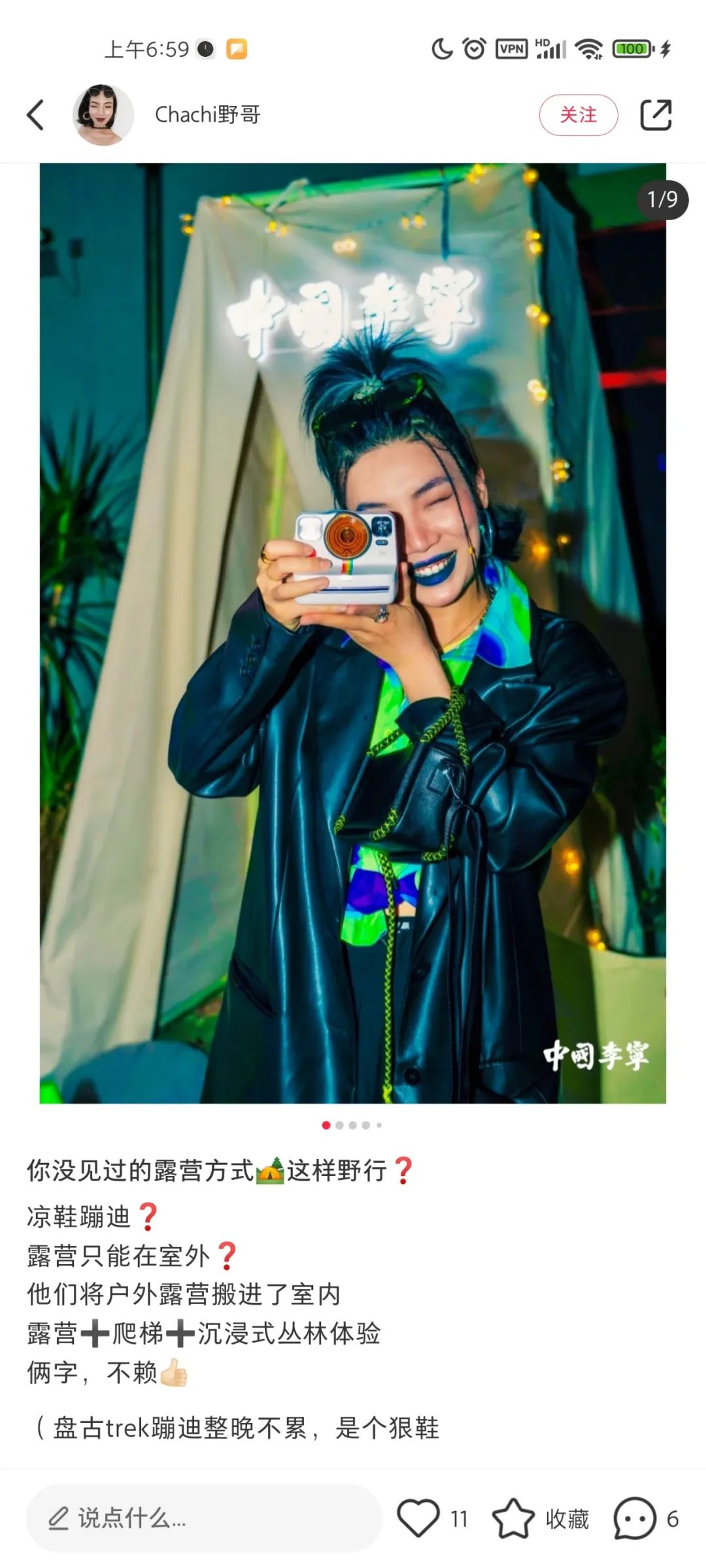Share this post
Viewport: 706px width, 1568px height.
655,115
